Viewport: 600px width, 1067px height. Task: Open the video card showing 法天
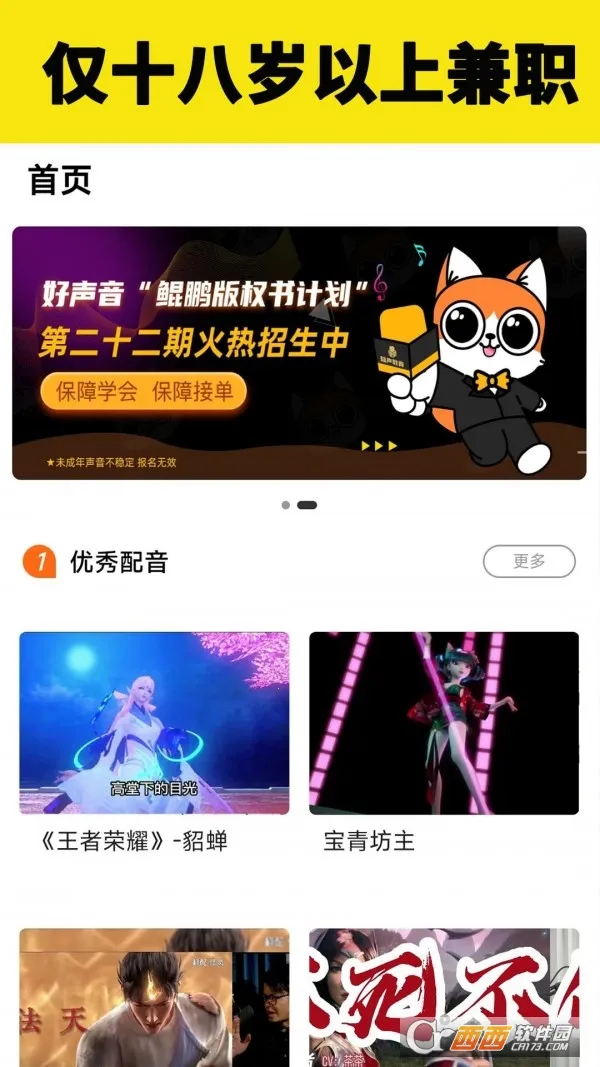154,995
